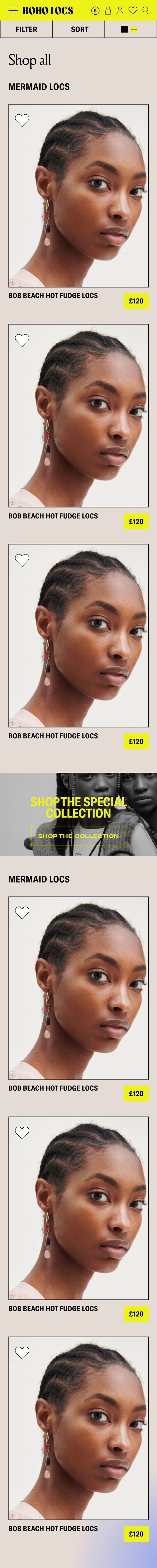Open the Filter options
The height and width of the screenshot is (1568, 157).
[x=26, y=29]
